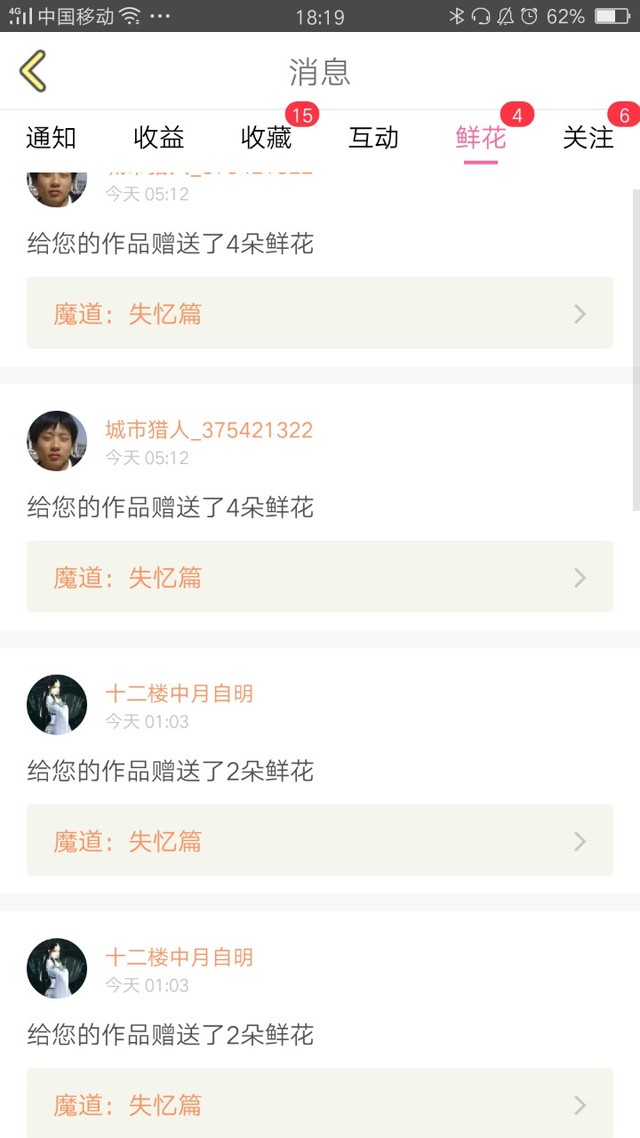
Task: Open profile of 城市猎人_375421322 via username
Action: pyautogui.click(x=209, y=430)
